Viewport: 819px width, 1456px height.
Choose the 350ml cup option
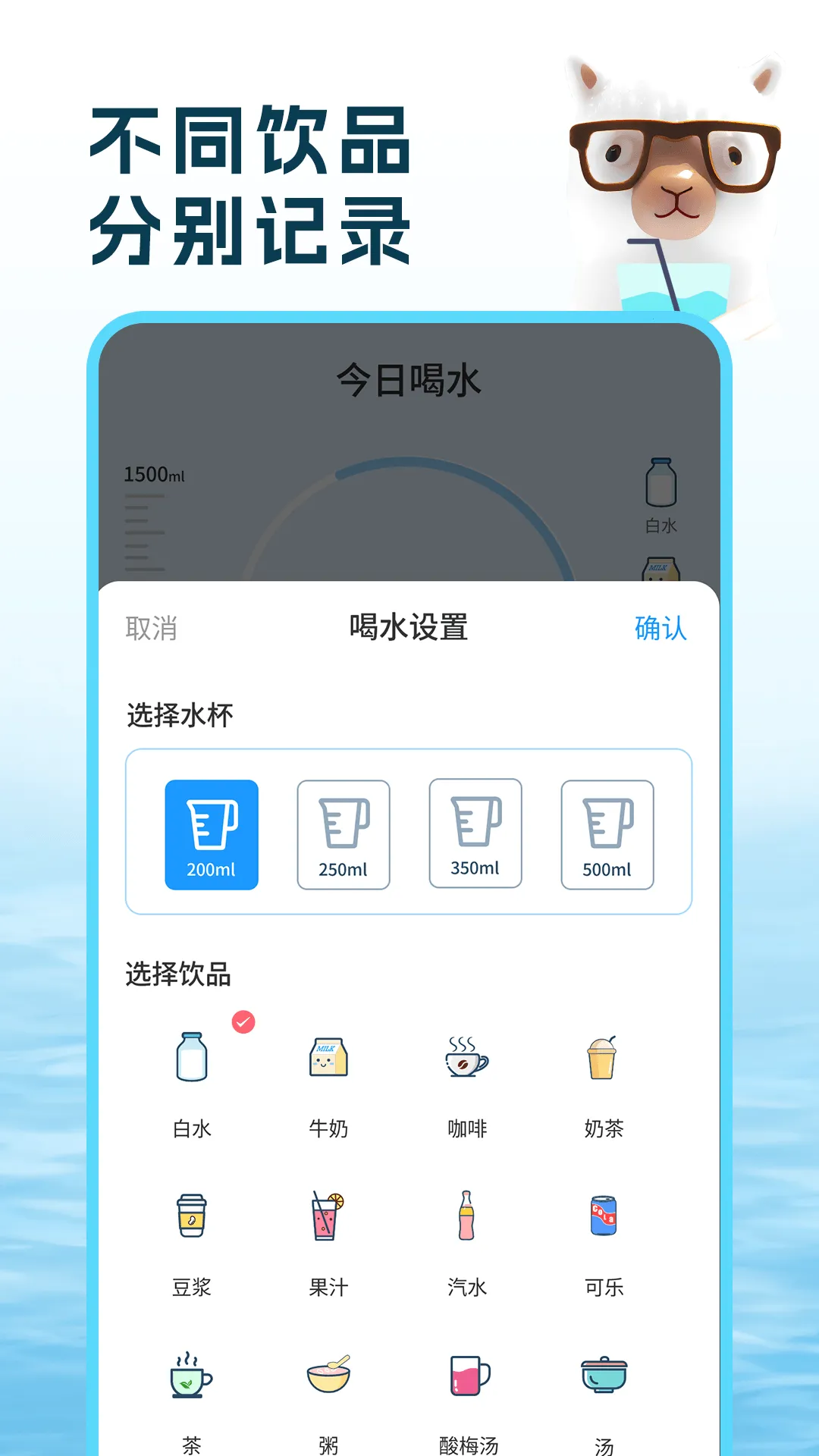(475, 834)
